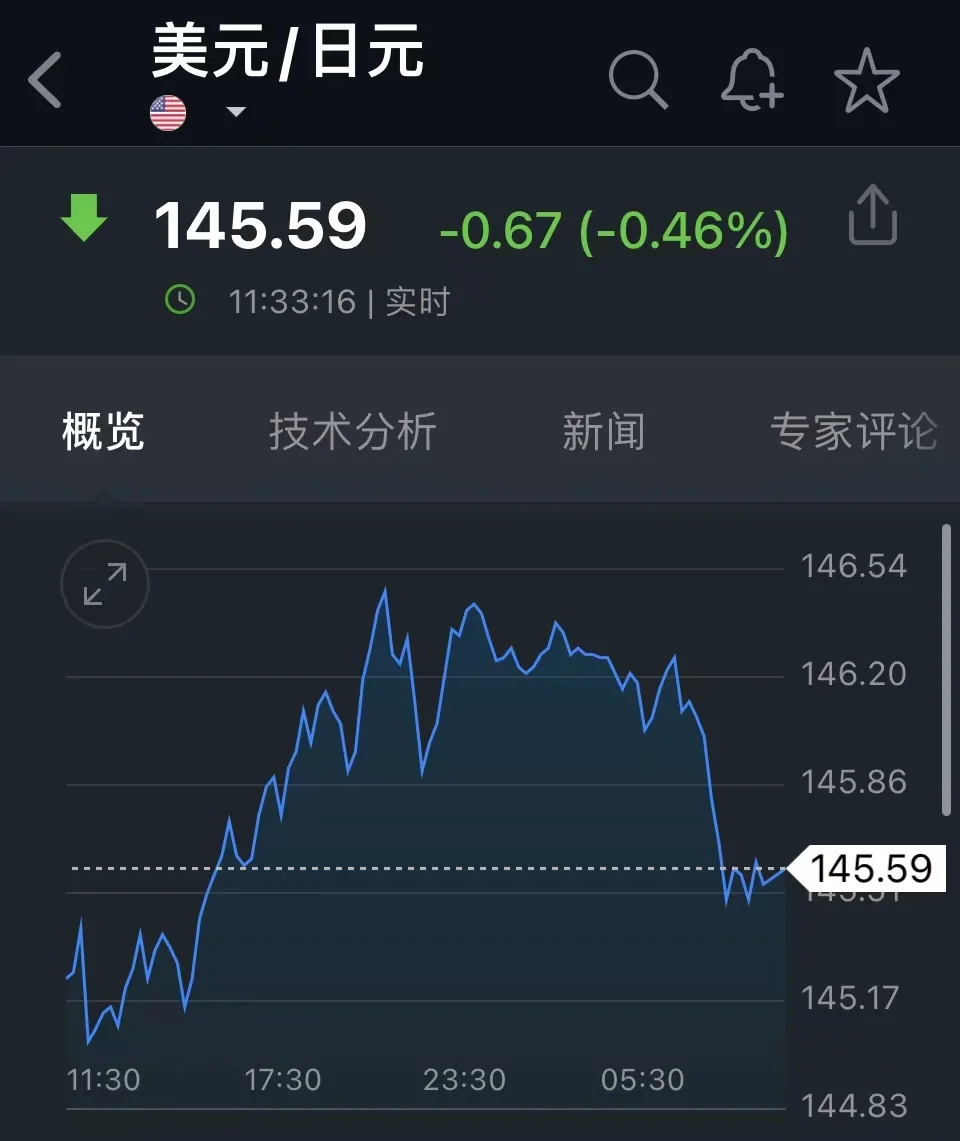Add 美元/日元 to watchlist star
960x1141 pixels.
[x=866, y=79]
